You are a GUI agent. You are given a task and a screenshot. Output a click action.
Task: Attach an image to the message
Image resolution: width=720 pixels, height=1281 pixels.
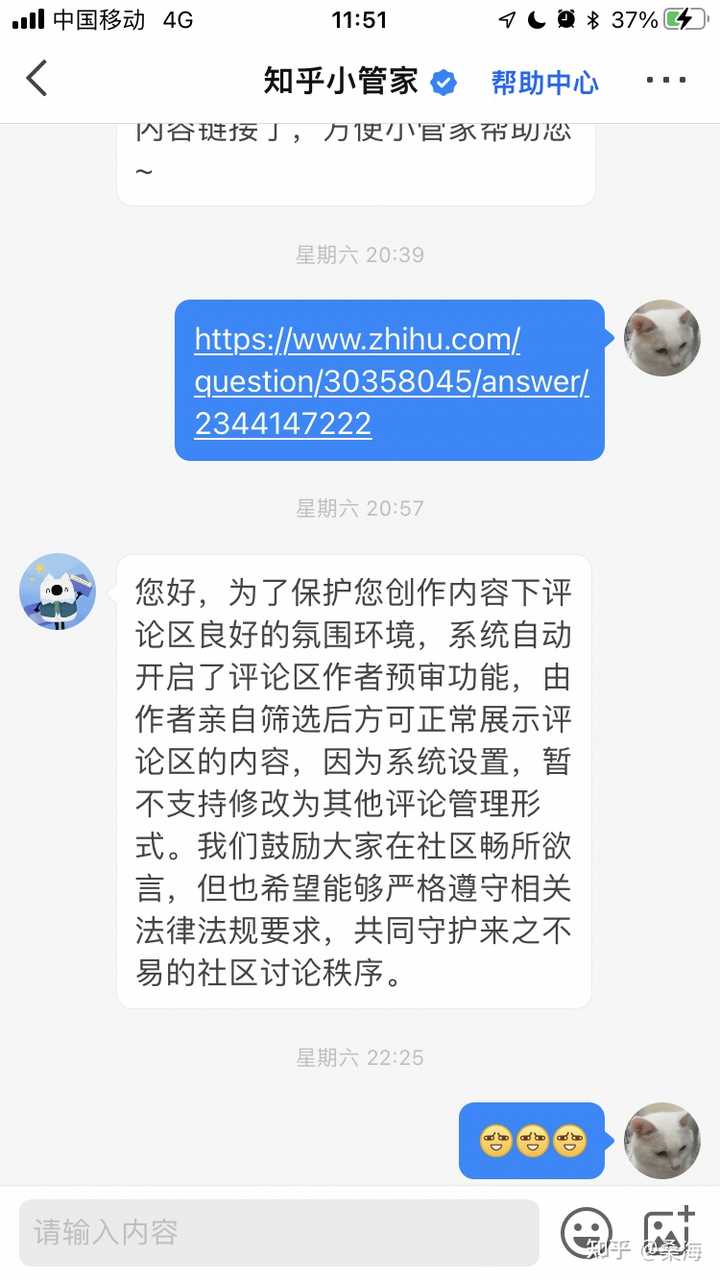point(668,1232)
